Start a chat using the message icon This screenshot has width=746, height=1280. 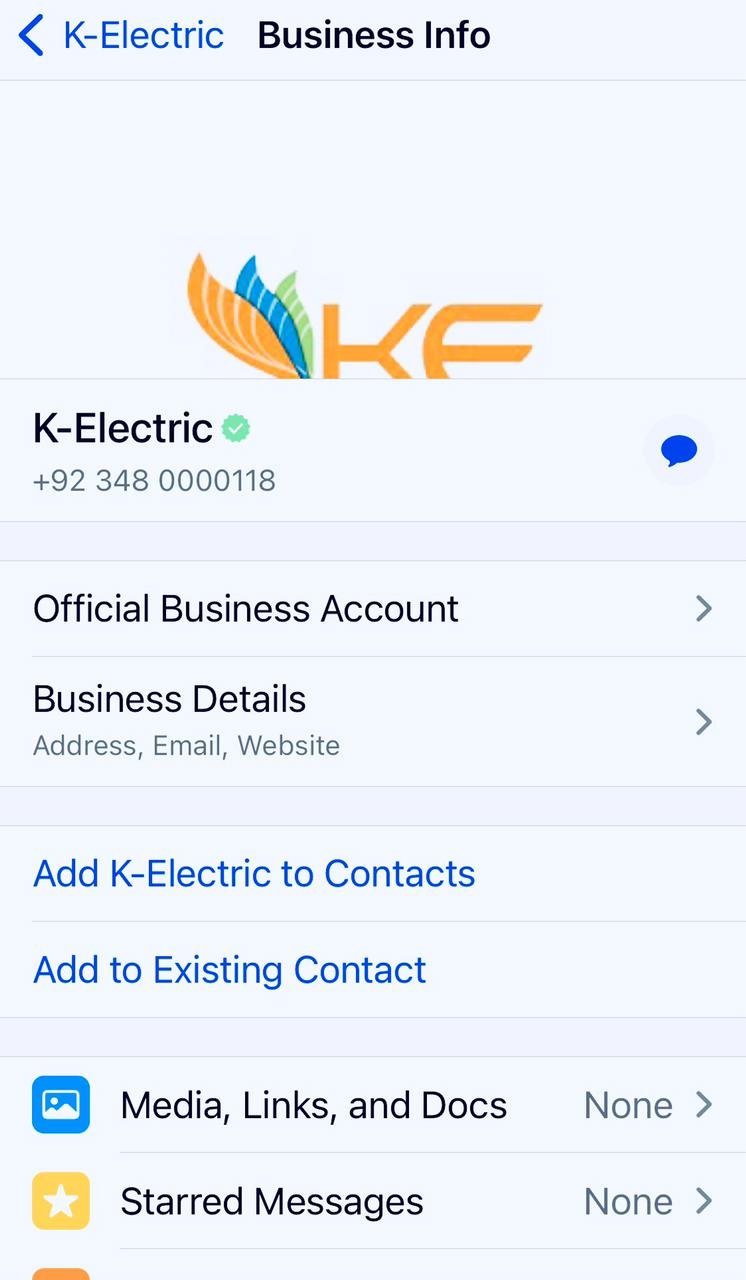tap(679, 450)
